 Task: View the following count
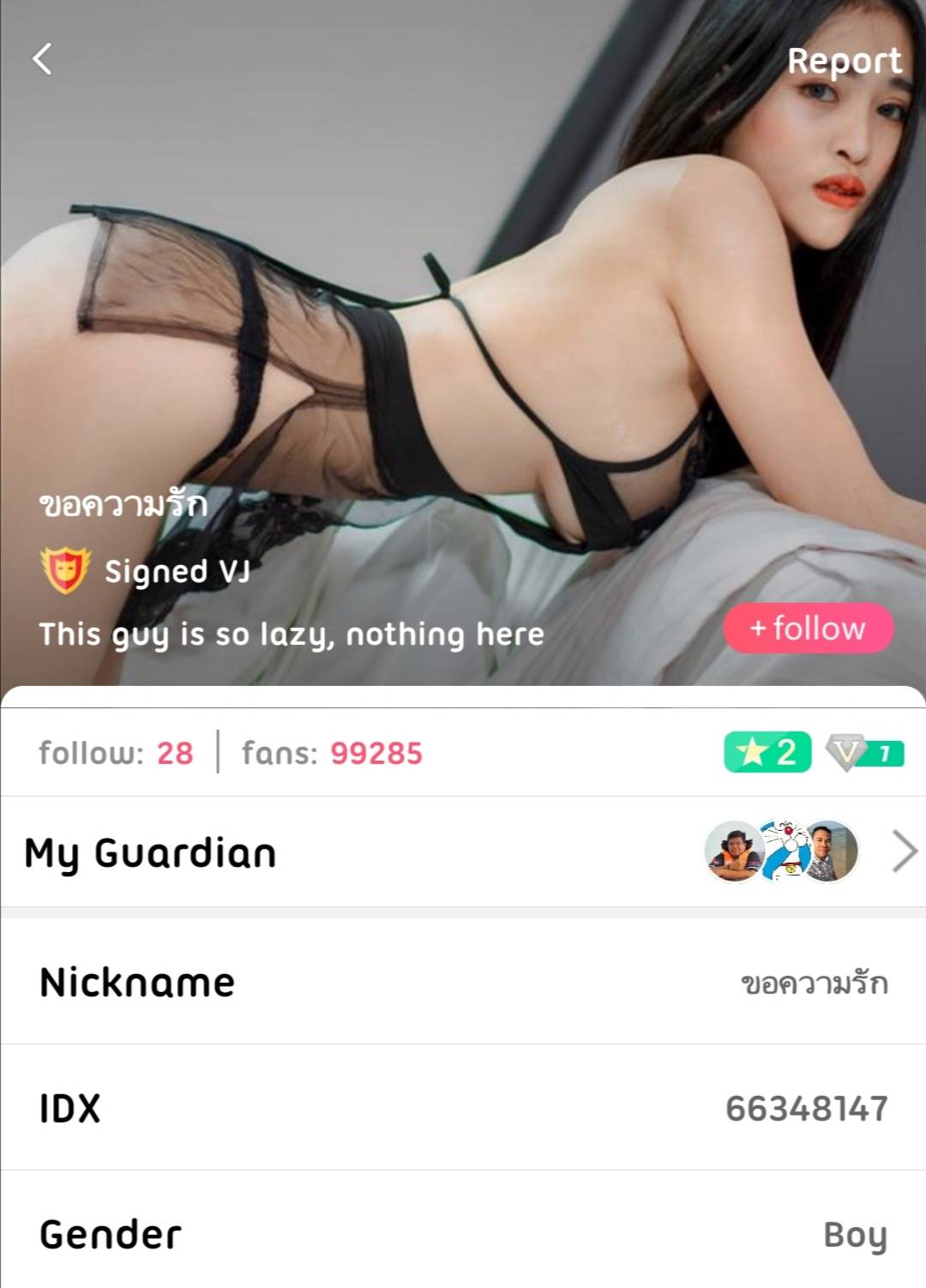[x=116, y=753]
